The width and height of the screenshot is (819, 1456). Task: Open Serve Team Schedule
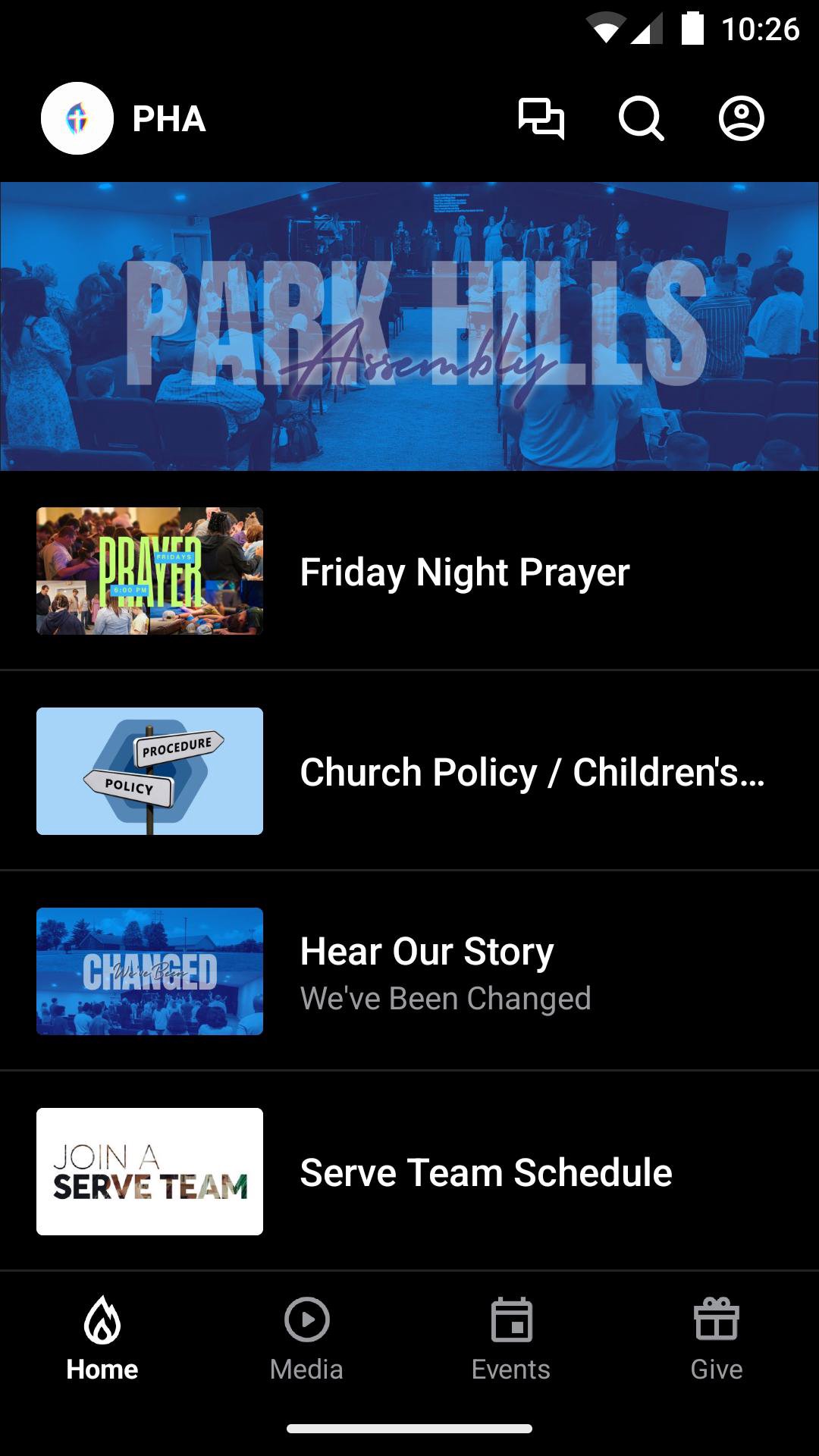tap(409, 1172)
